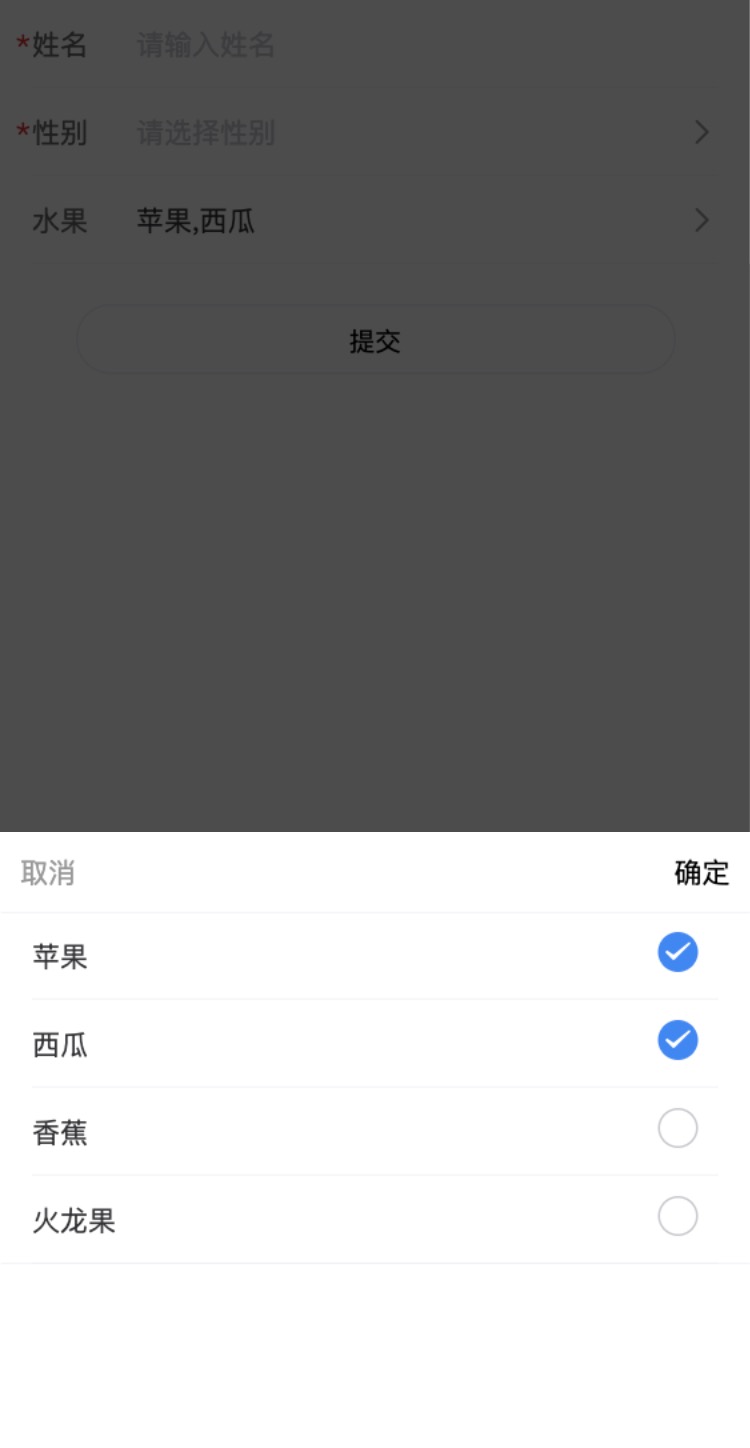Uncheck the 苹果 option
The height and width of the screenshot is (1448, 750).
[677, 952]
